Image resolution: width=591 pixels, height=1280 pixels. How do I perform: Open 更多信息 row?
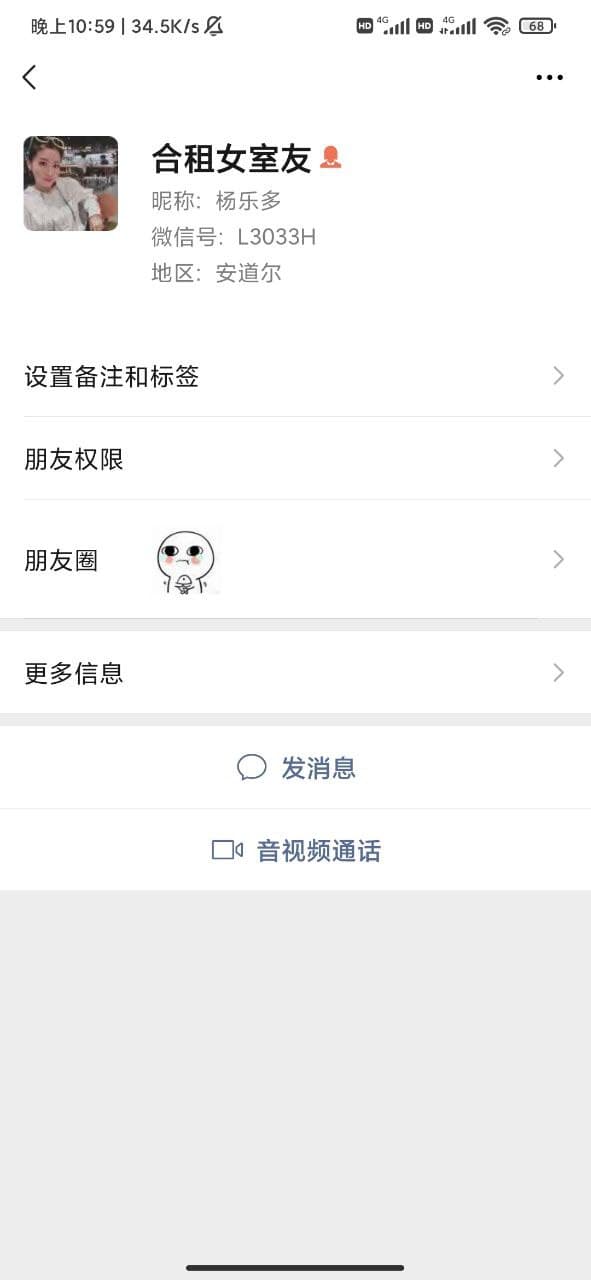296,673
